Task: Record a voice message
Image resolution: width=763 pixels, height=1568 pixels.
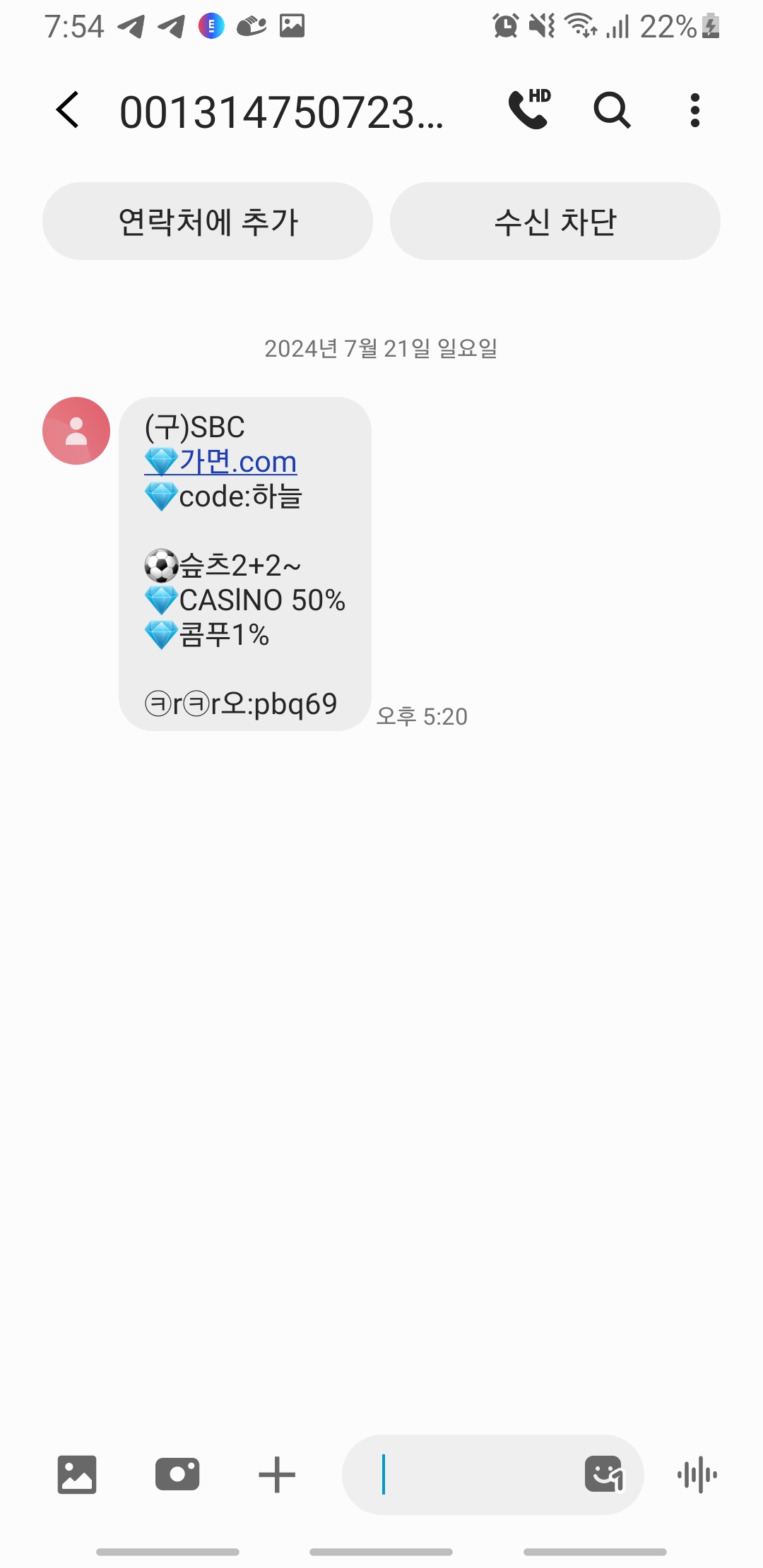Action: [x=697, y=1475]
